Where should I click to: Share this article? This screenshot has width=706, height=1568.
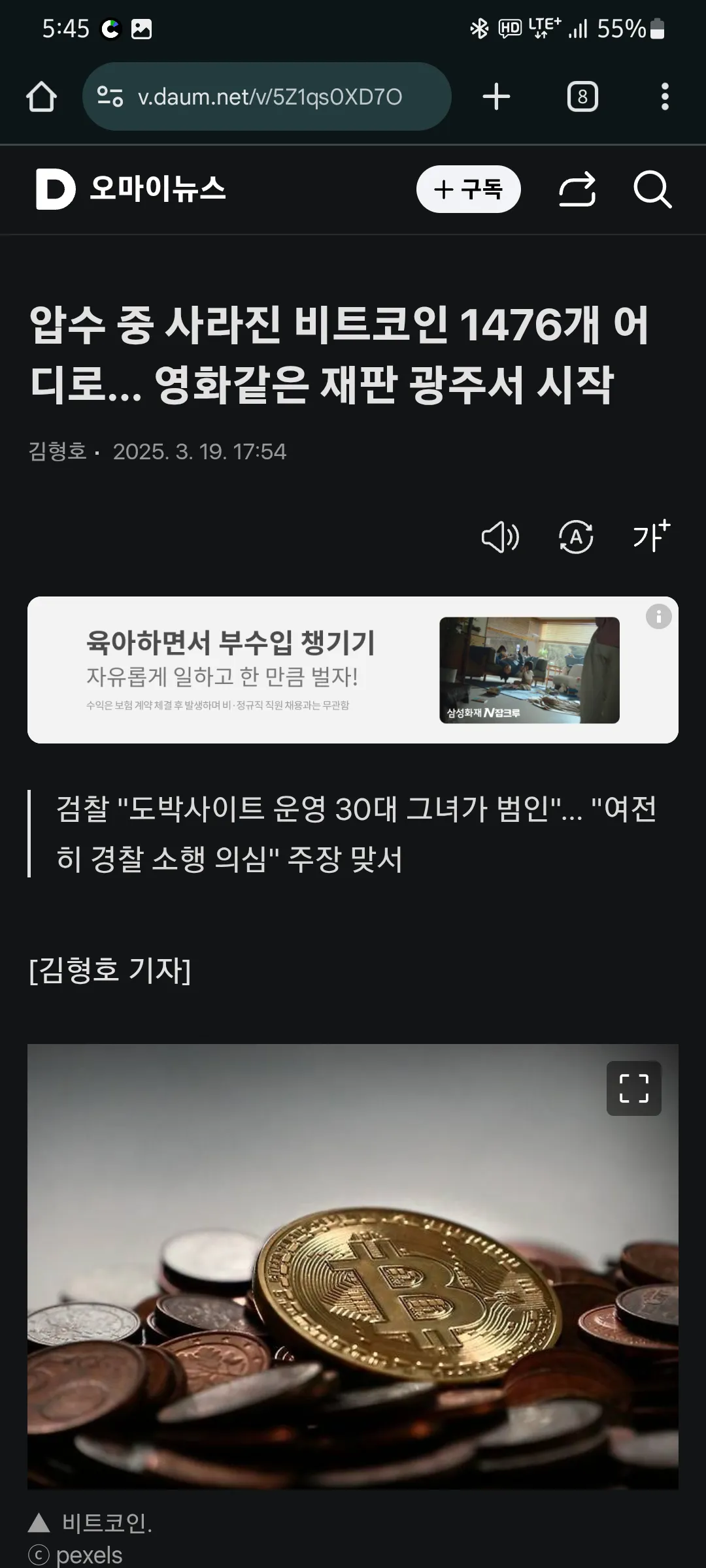click(577, 189)
